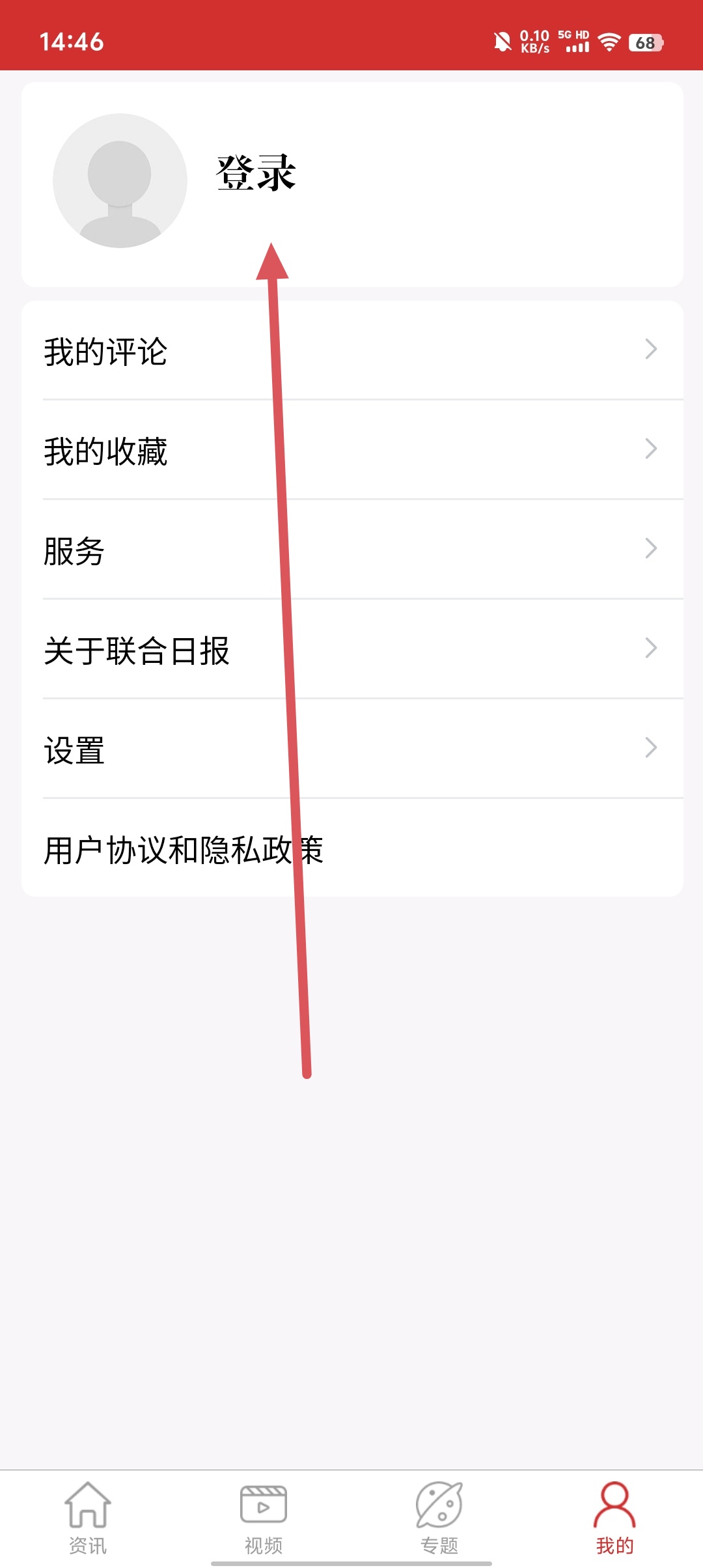Tap 登录 to sign in
This screenshot has width=703, height=1568.
click(256, 174)
